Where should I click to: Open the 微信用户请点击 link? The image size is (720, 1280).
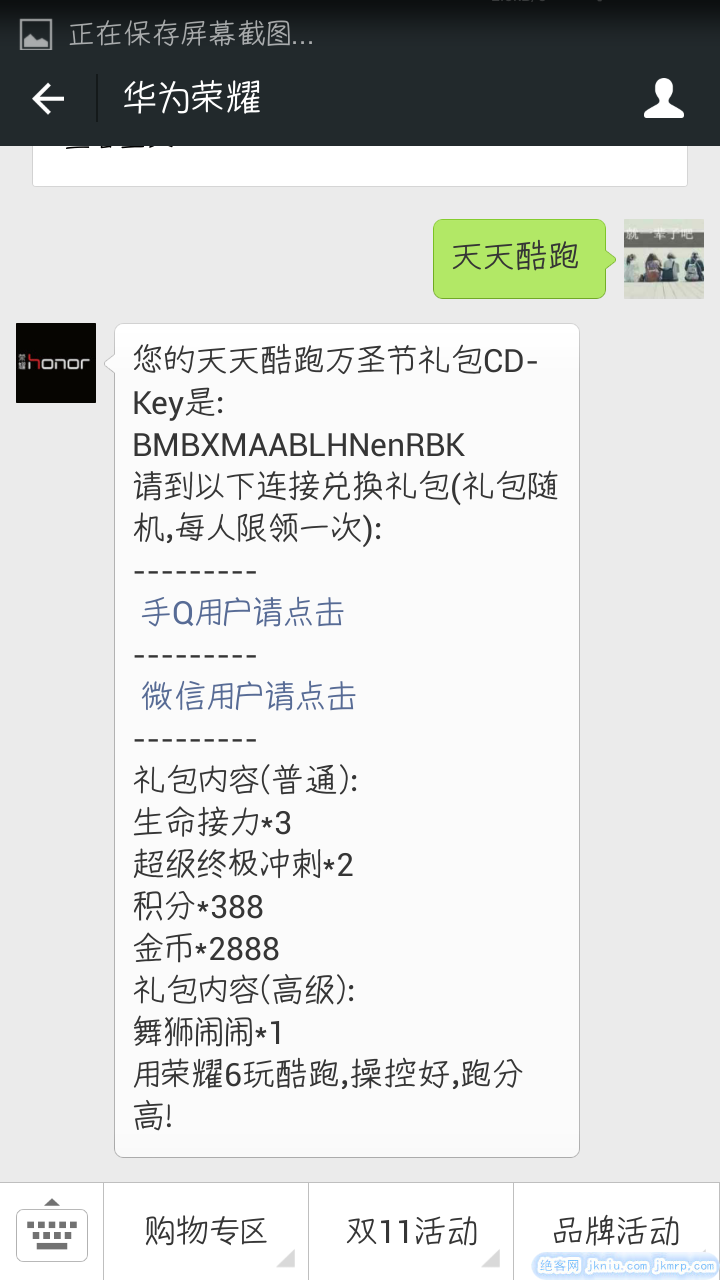click(x=249, y=697)
